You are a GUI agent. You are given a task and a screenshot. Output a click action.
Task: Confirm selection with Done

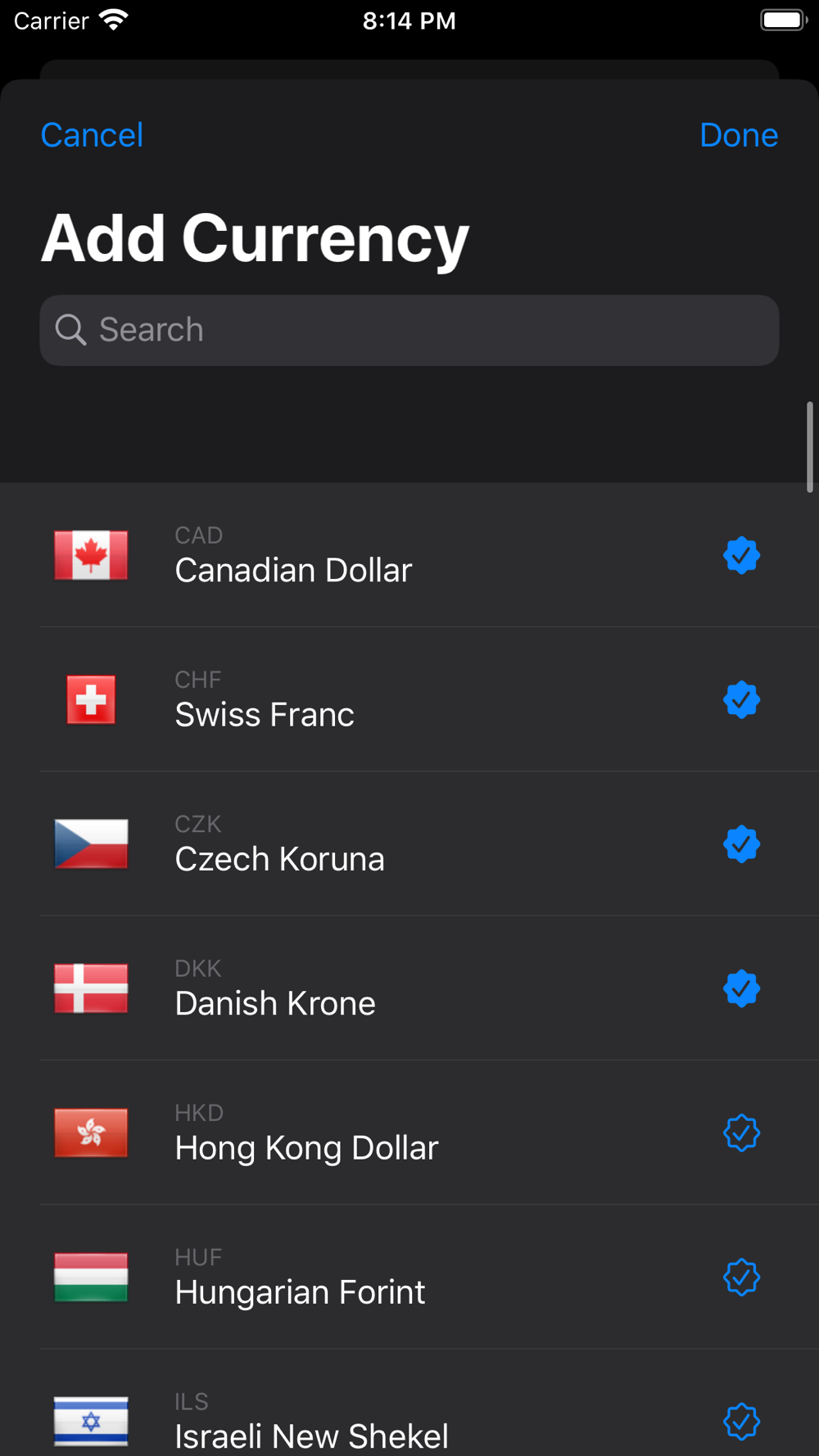tap(739, 135)
